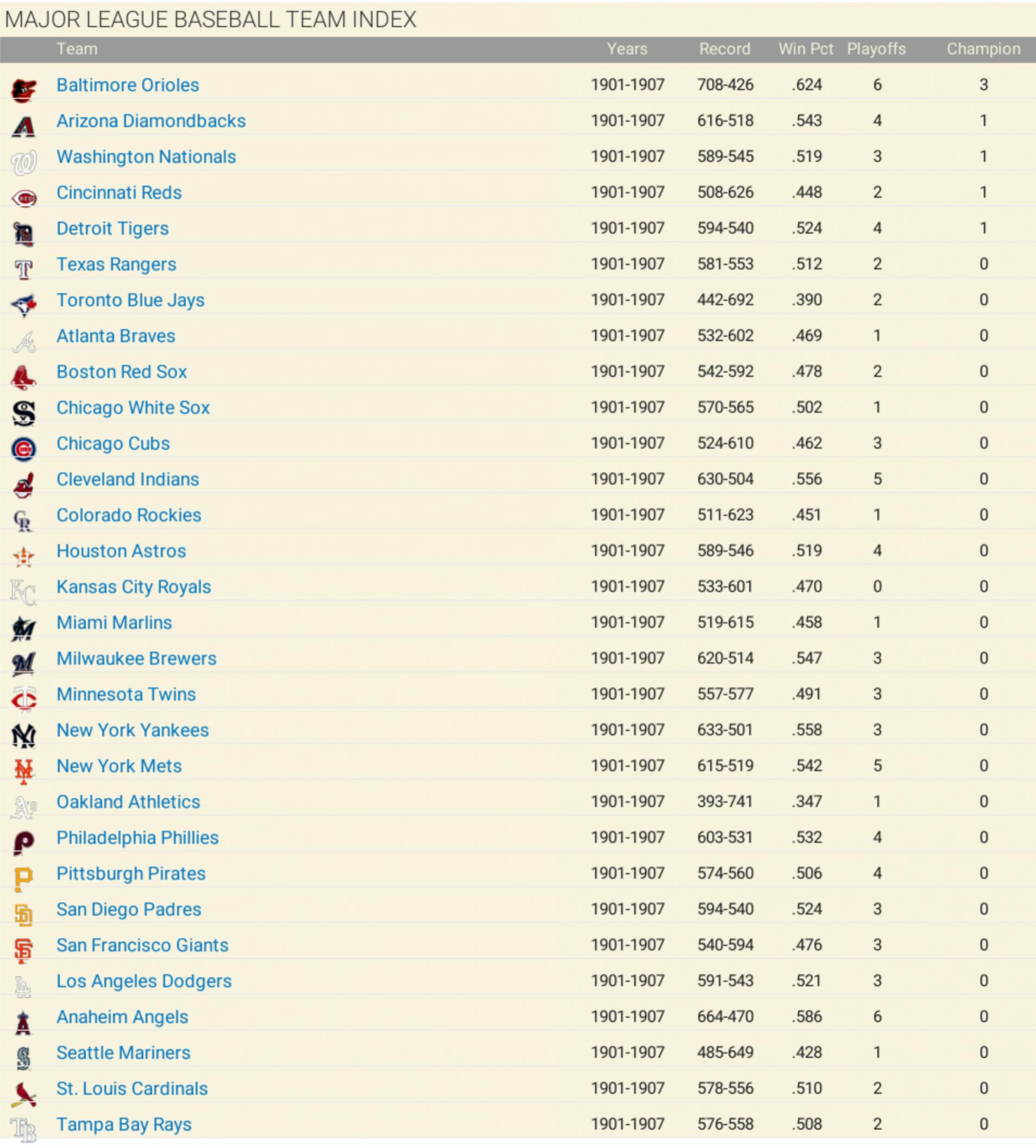Tap the Kansas City Royals link
The height and width of the screenshot is (1148, 1036).
point(133,587)
